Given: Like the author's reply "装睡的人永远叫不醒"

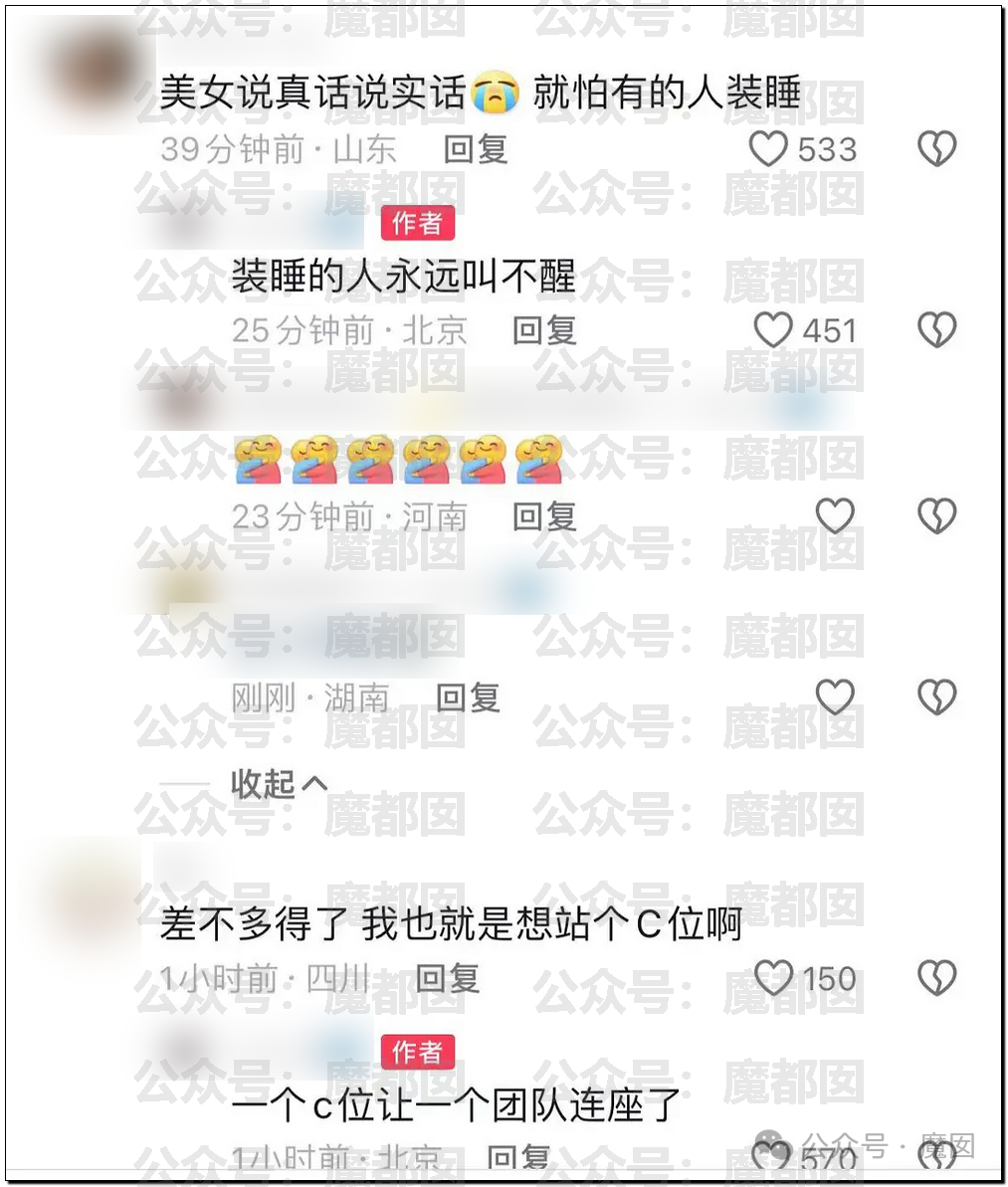Looking at the screenshot, I should point(773,330).
